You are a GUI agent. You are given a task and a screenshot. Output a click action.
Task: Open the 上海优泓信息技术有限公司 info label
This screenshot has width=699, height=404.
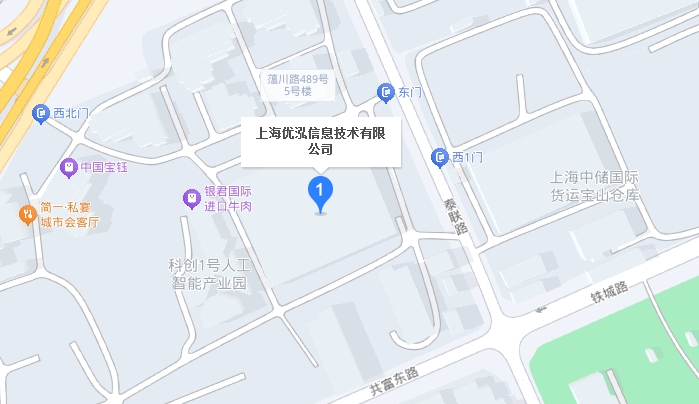click(320, 141)
